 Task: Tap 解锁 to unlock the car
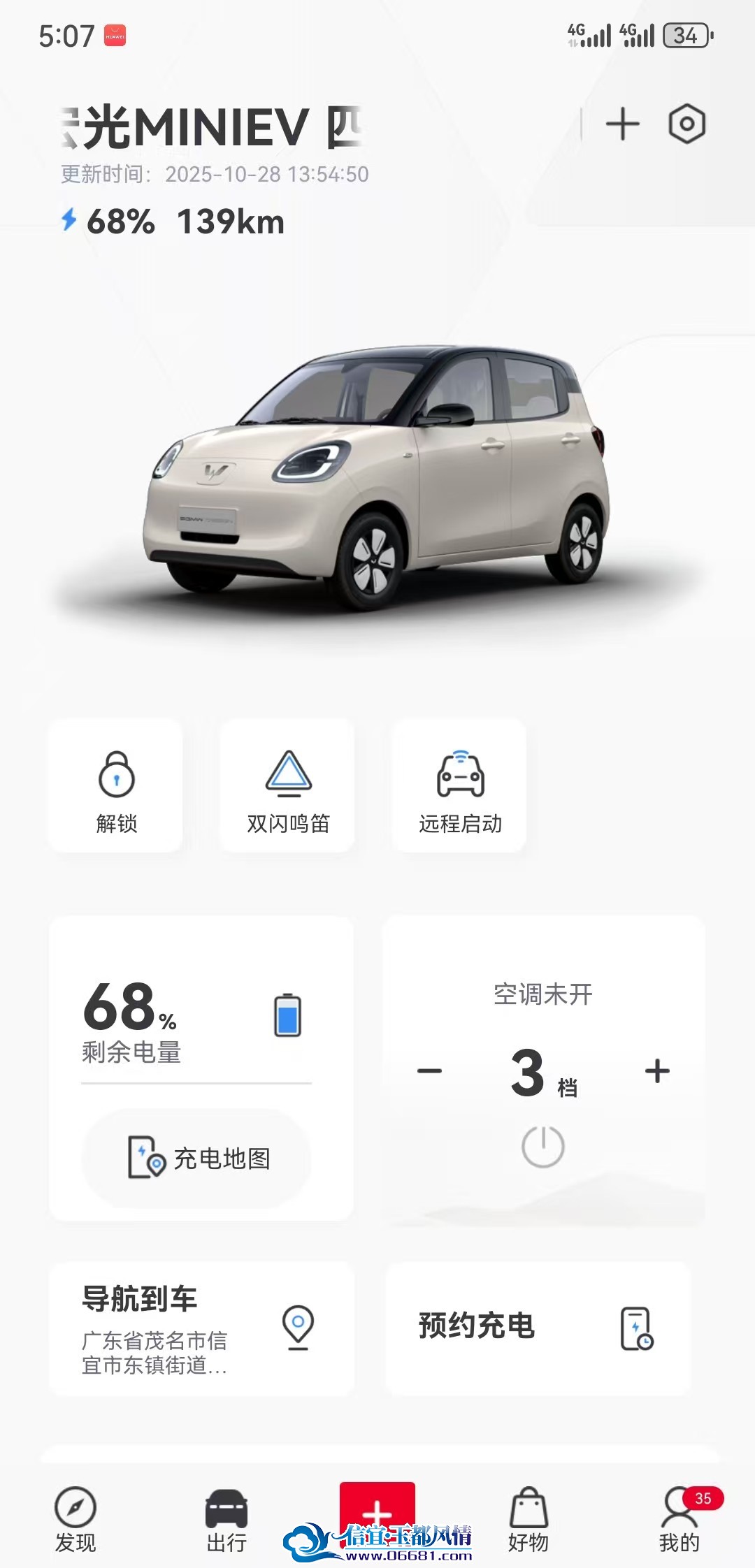[116, 785]
